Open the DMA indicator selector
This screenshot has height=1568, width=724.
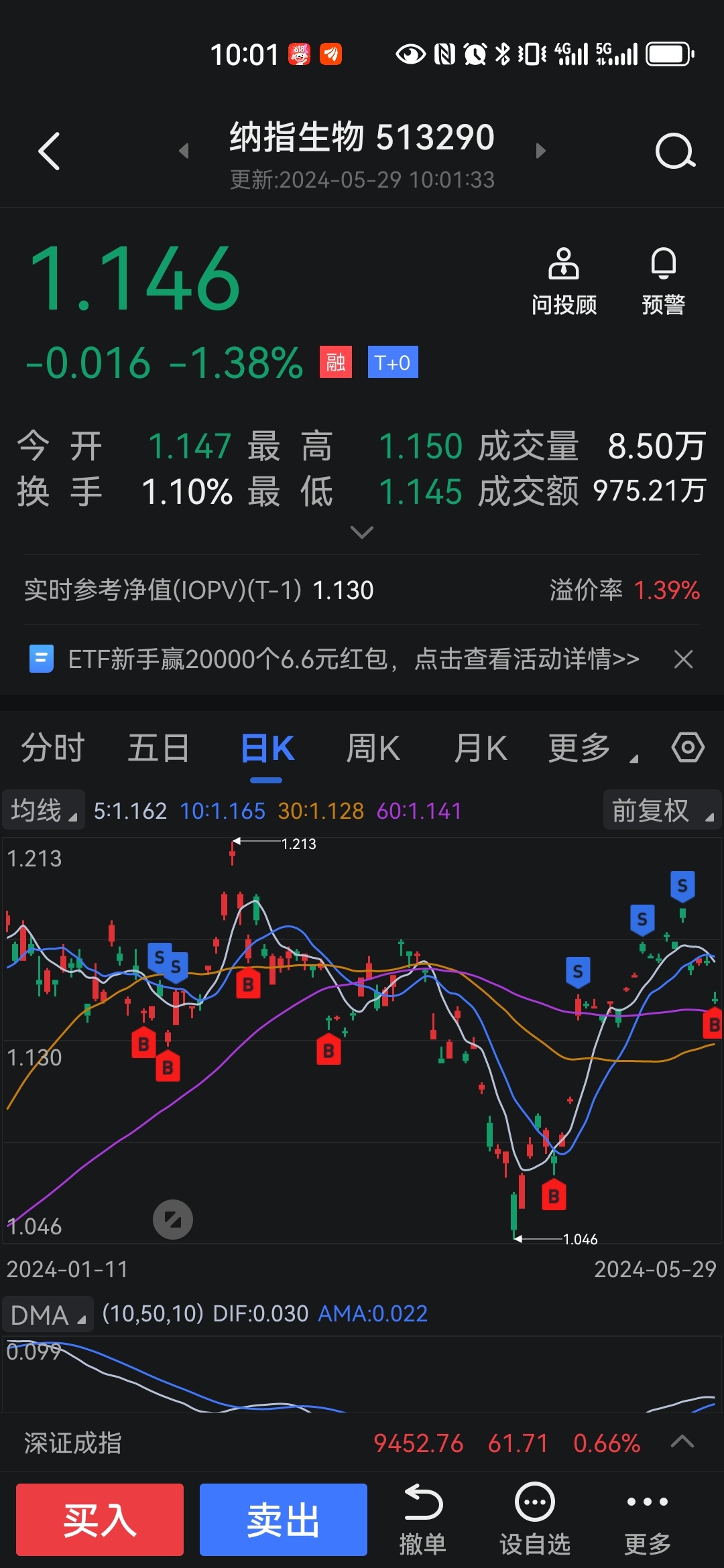[47, 1314]
